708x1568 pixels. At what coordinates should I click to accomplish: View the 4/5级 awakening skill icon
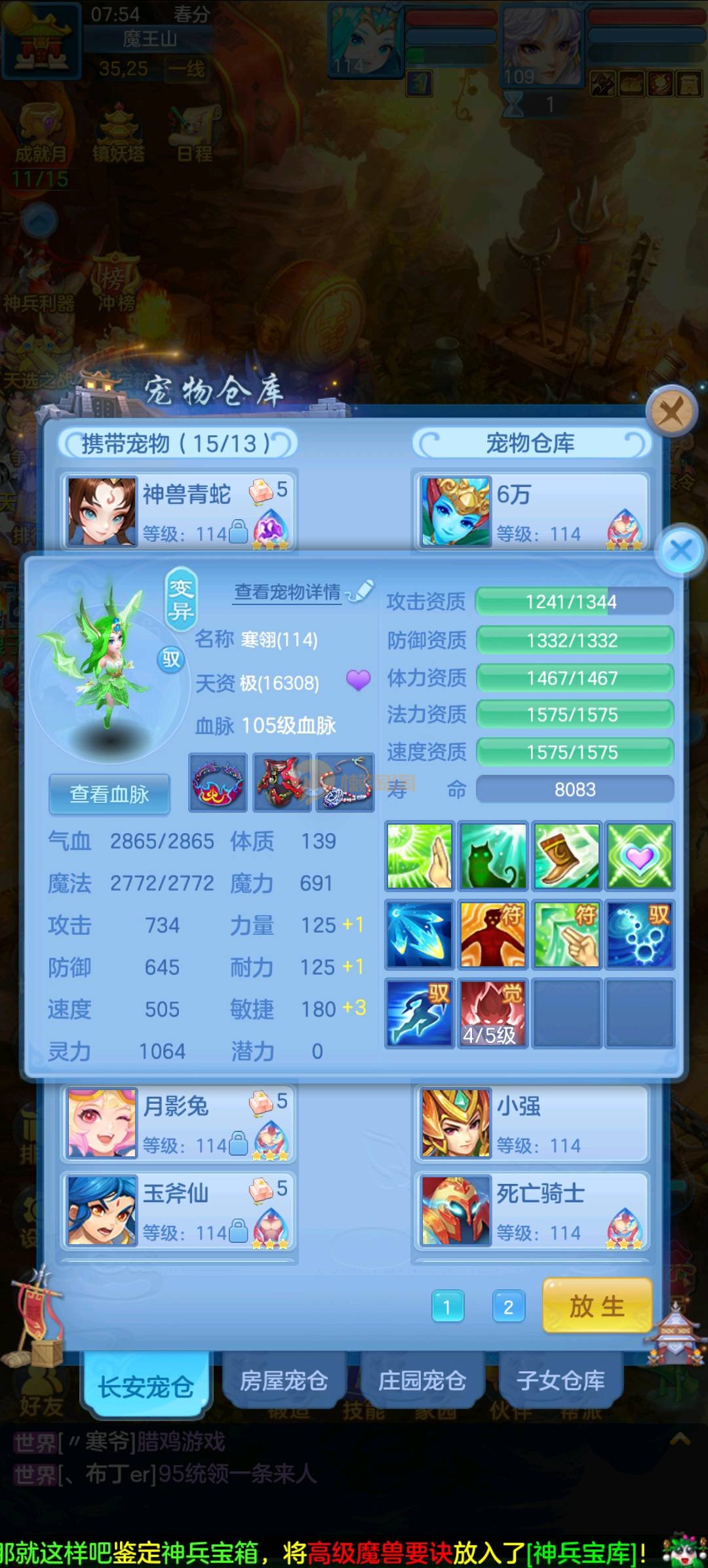(492, 1013)
